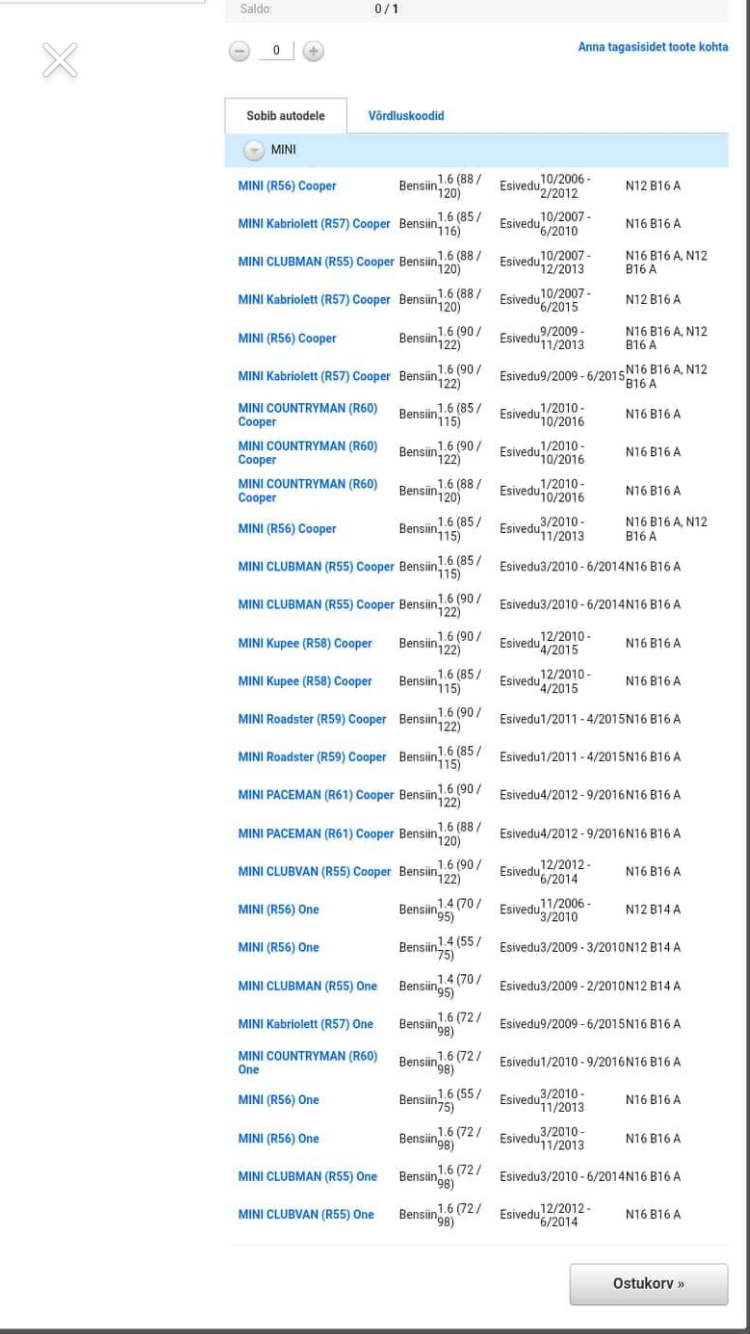
Task: Switch to the 'Võrdluskoodid' tab
Action: pos(406,116)
